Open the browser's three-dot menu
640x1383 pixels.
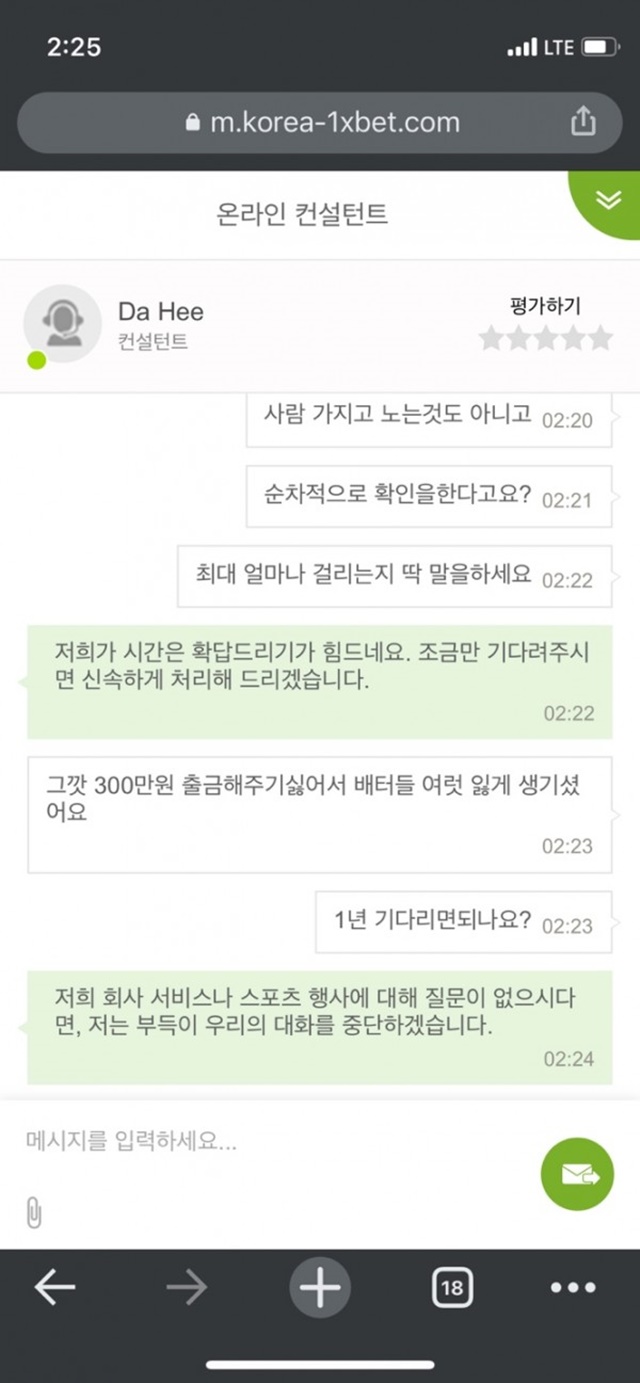[x=573, y=1288]
